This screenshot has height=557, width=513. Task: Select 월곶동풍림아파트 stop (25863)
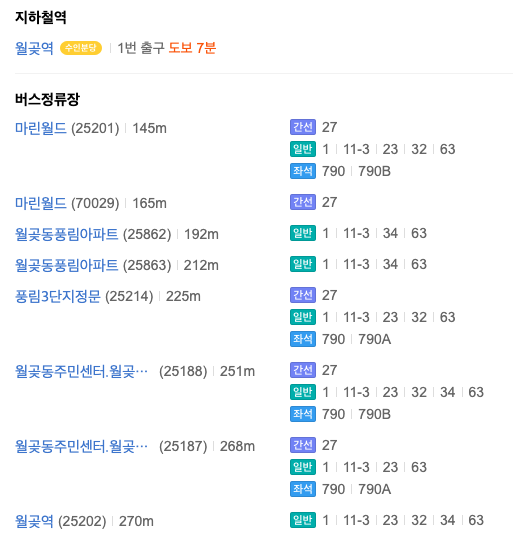[66, 265]
